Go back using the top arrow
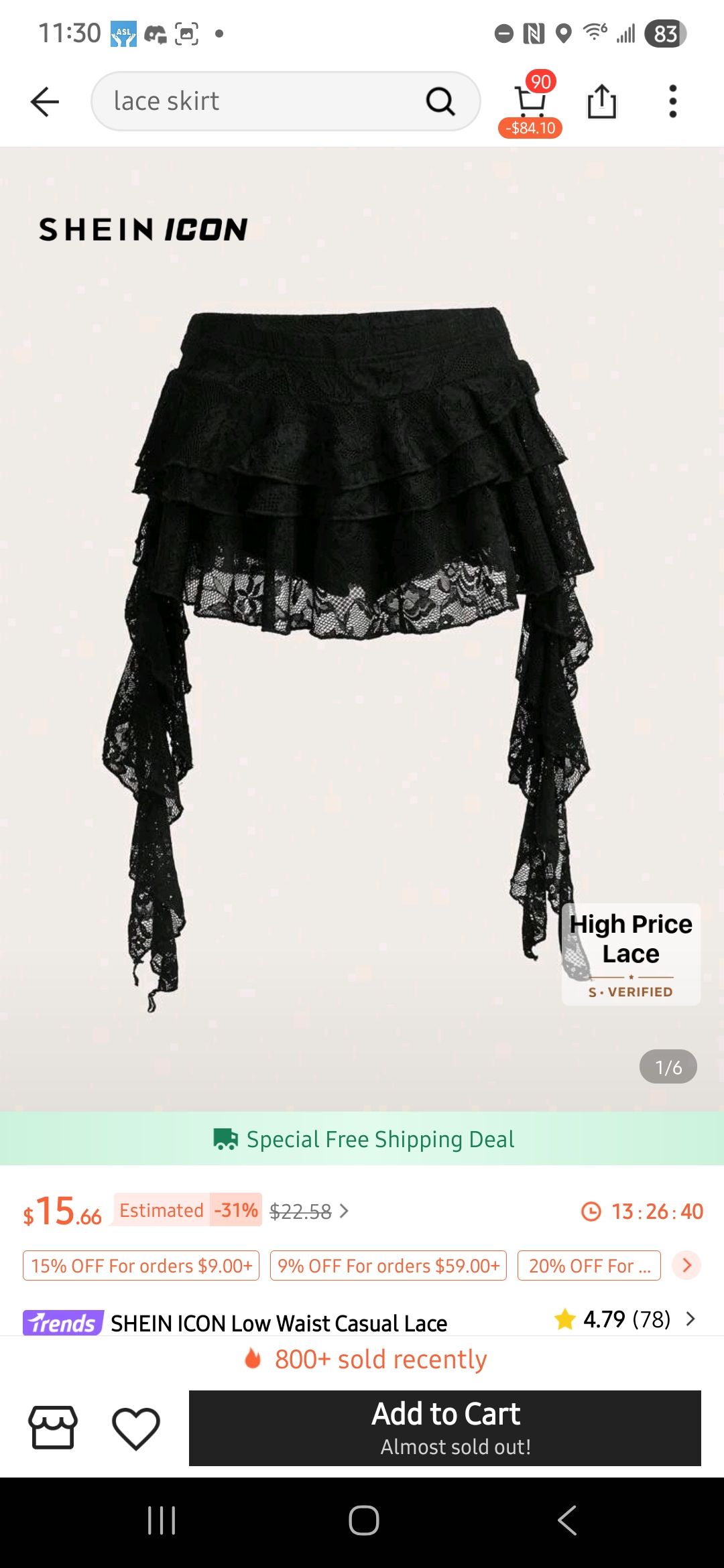Screen dimensions: 724x1568 pos(45,102)
